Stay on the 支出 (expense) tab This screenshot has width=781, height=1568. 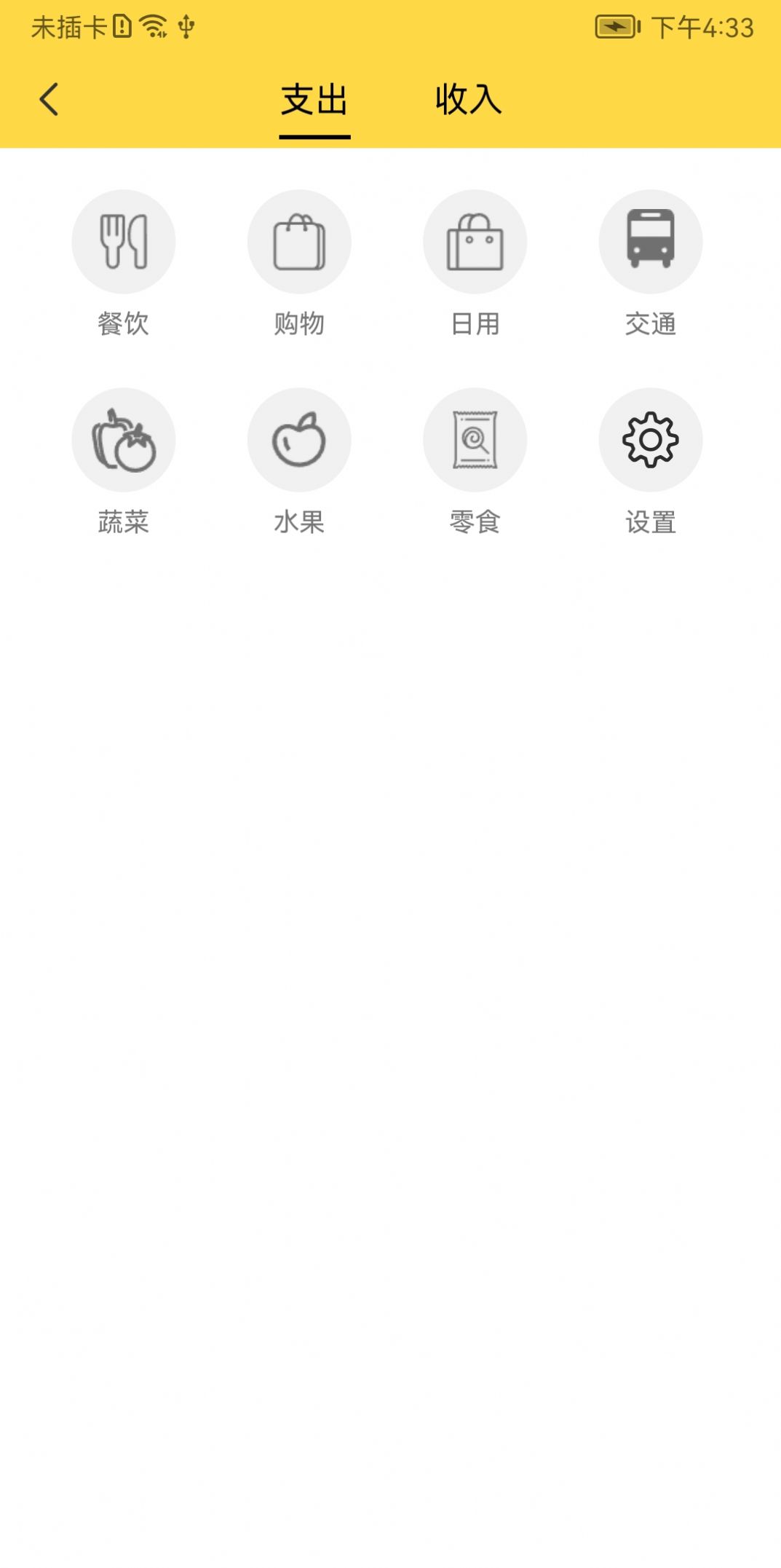(314, 102)
